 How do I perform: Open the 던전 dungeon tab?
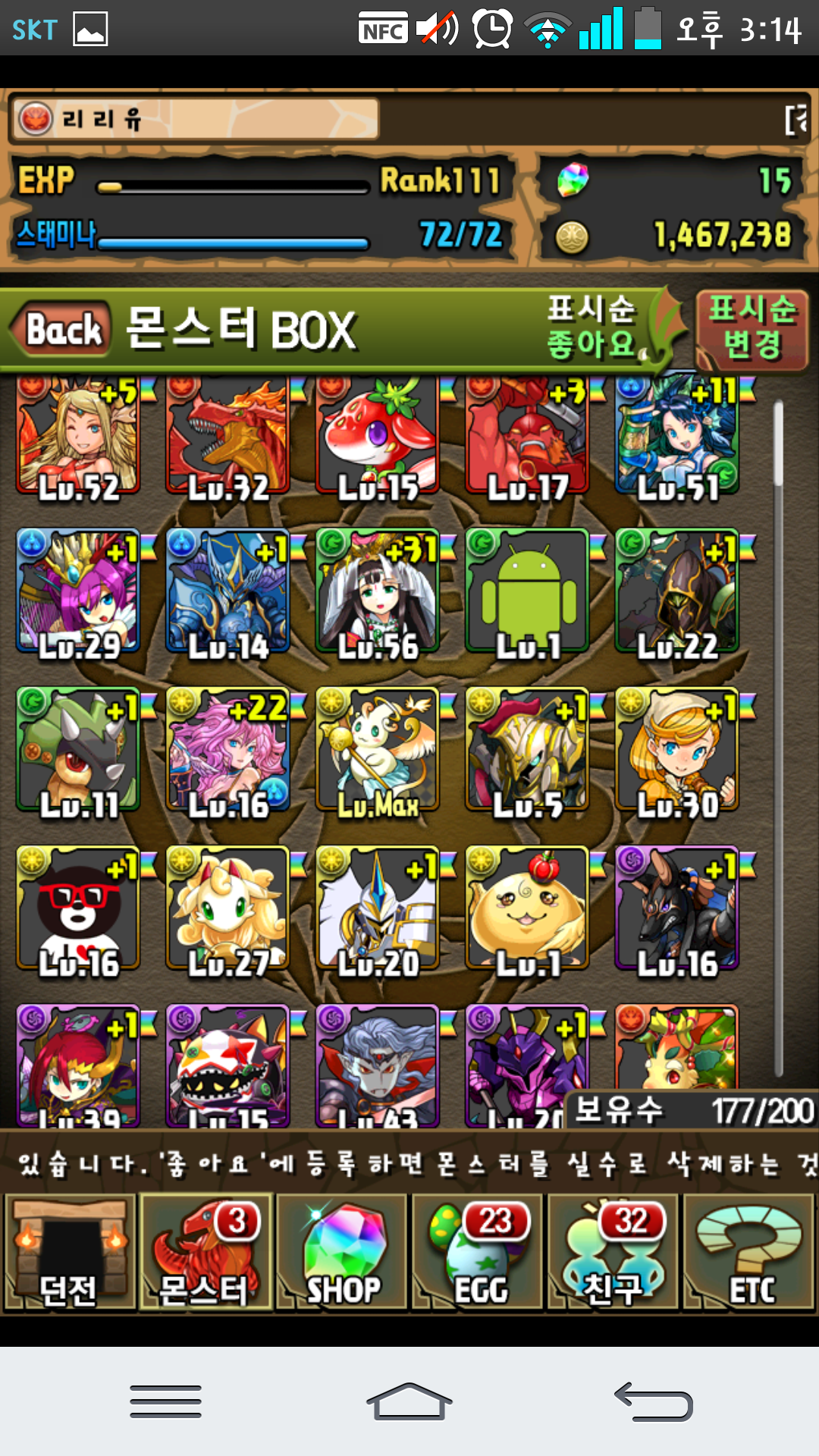pyautogui.click(x=70, y=1253)
